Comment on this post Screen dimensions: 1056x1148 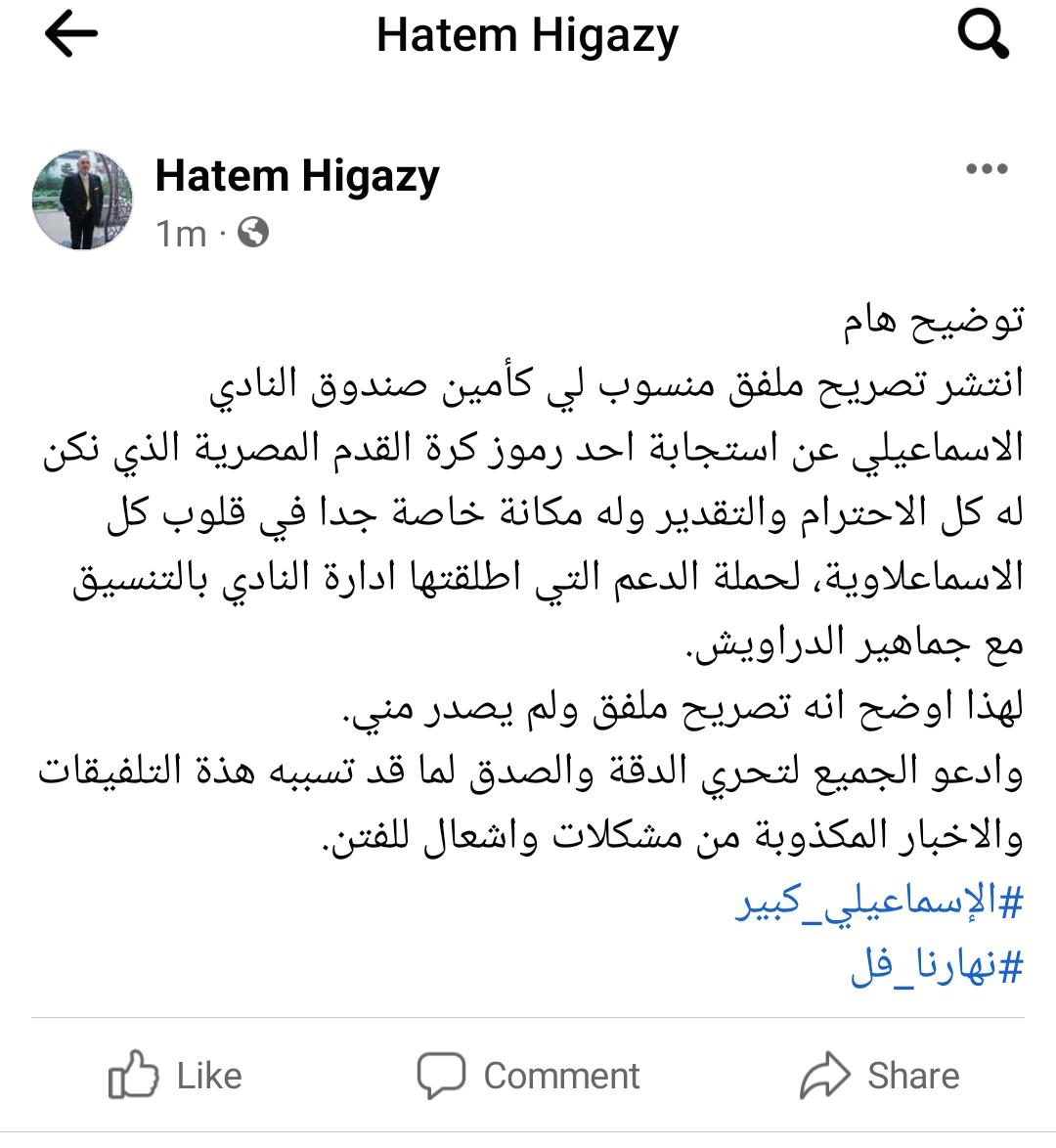(x=528, y=1077)
